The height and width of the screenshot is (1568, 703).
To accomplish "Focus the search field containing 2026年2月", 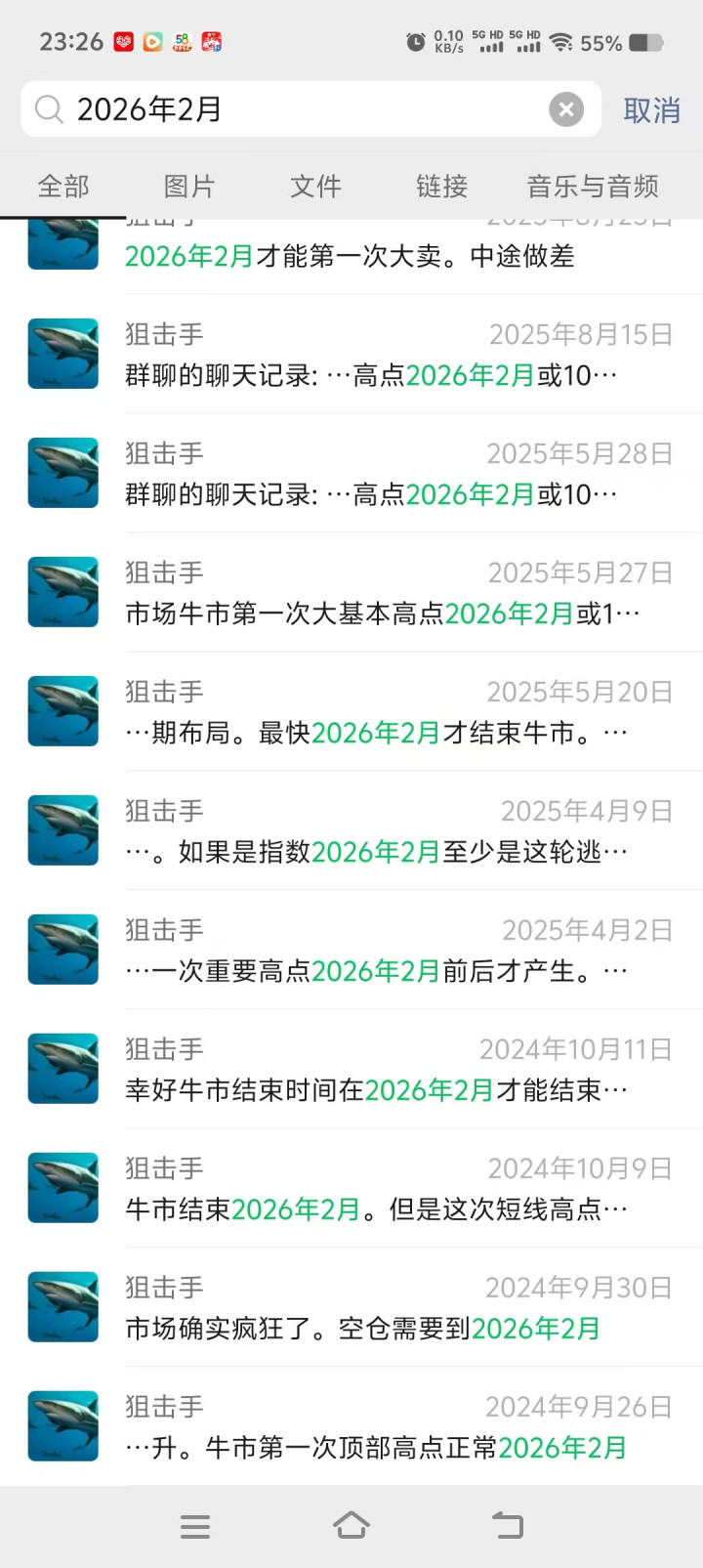I will tap(293, 109).
